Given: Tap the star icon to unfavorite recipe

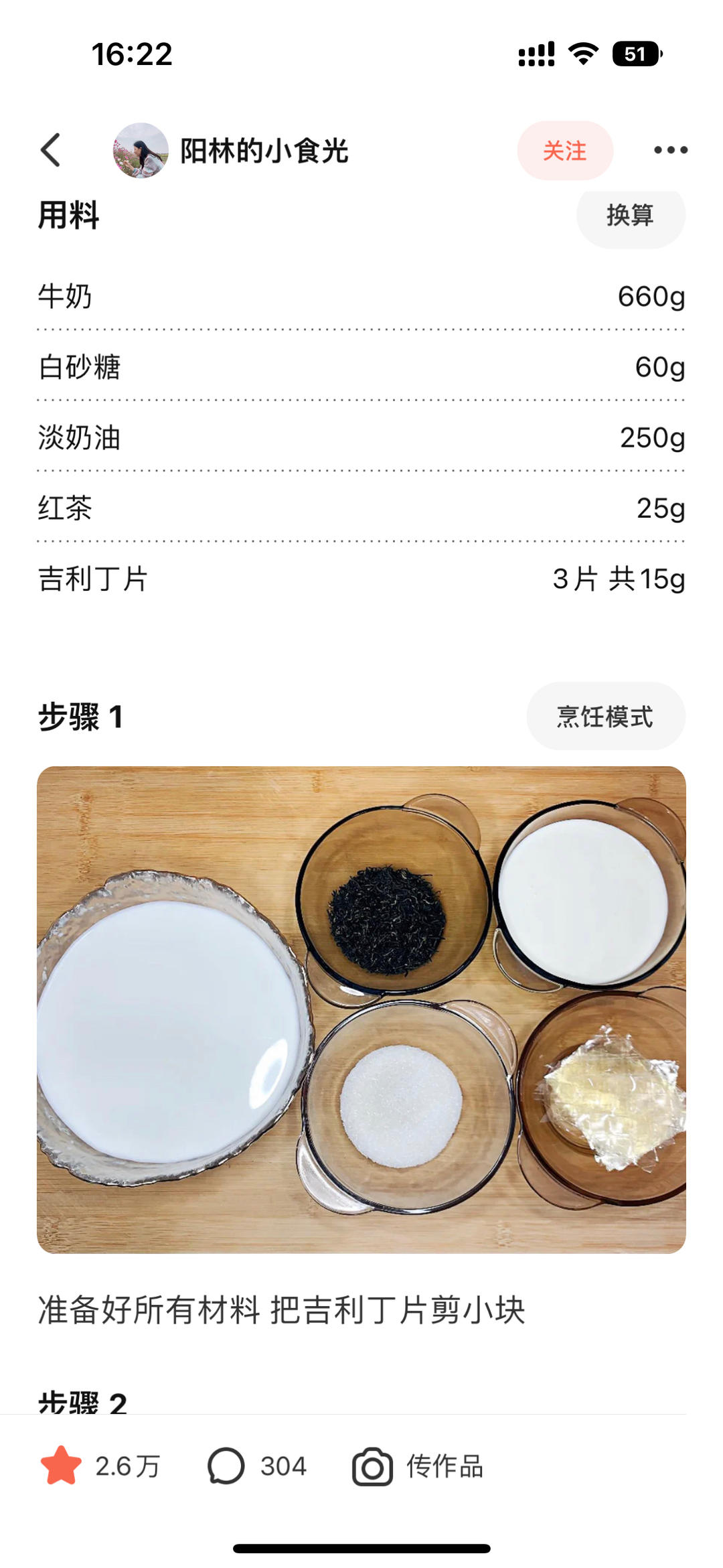Looking at the screenshot, I should pyautogui.click(x=61, y=1466).
